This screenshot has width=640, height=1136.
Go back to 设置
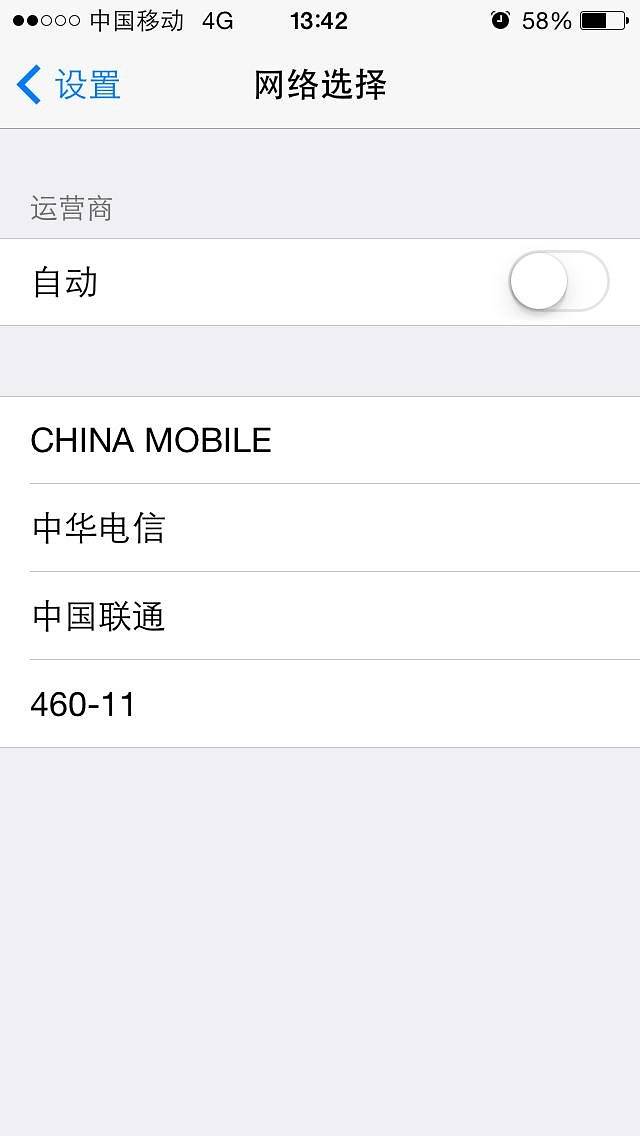point(70,85)
